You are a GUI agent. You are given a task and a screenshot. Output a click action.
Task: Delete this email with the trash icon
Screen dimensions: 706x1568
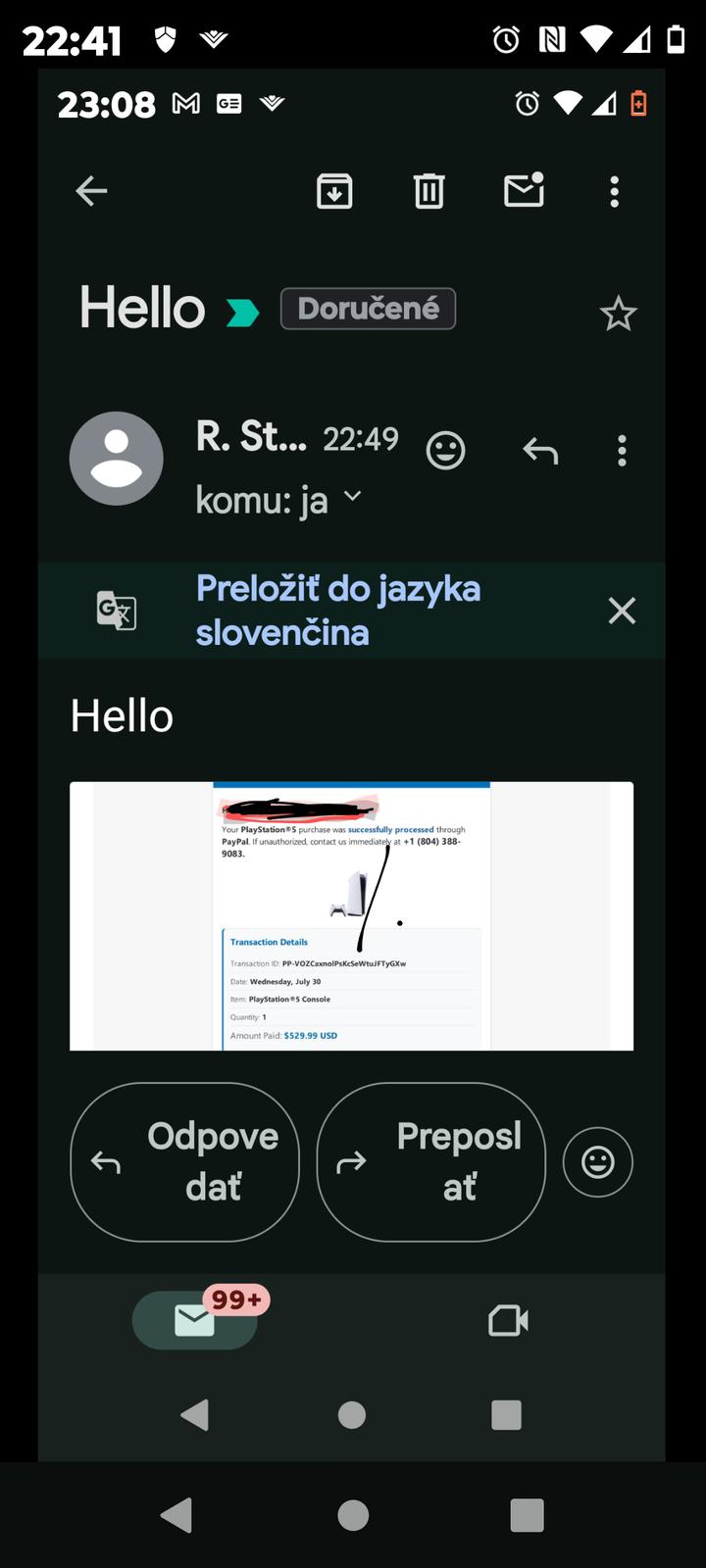429,191
